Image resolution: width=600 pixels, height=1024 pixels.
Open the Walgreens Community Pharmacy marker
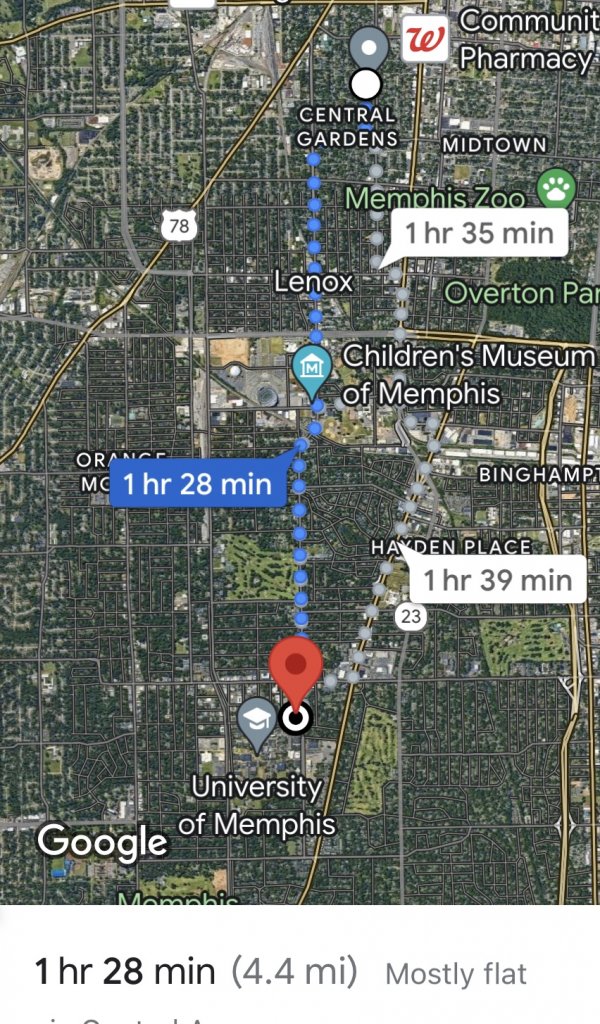point(424,42)
